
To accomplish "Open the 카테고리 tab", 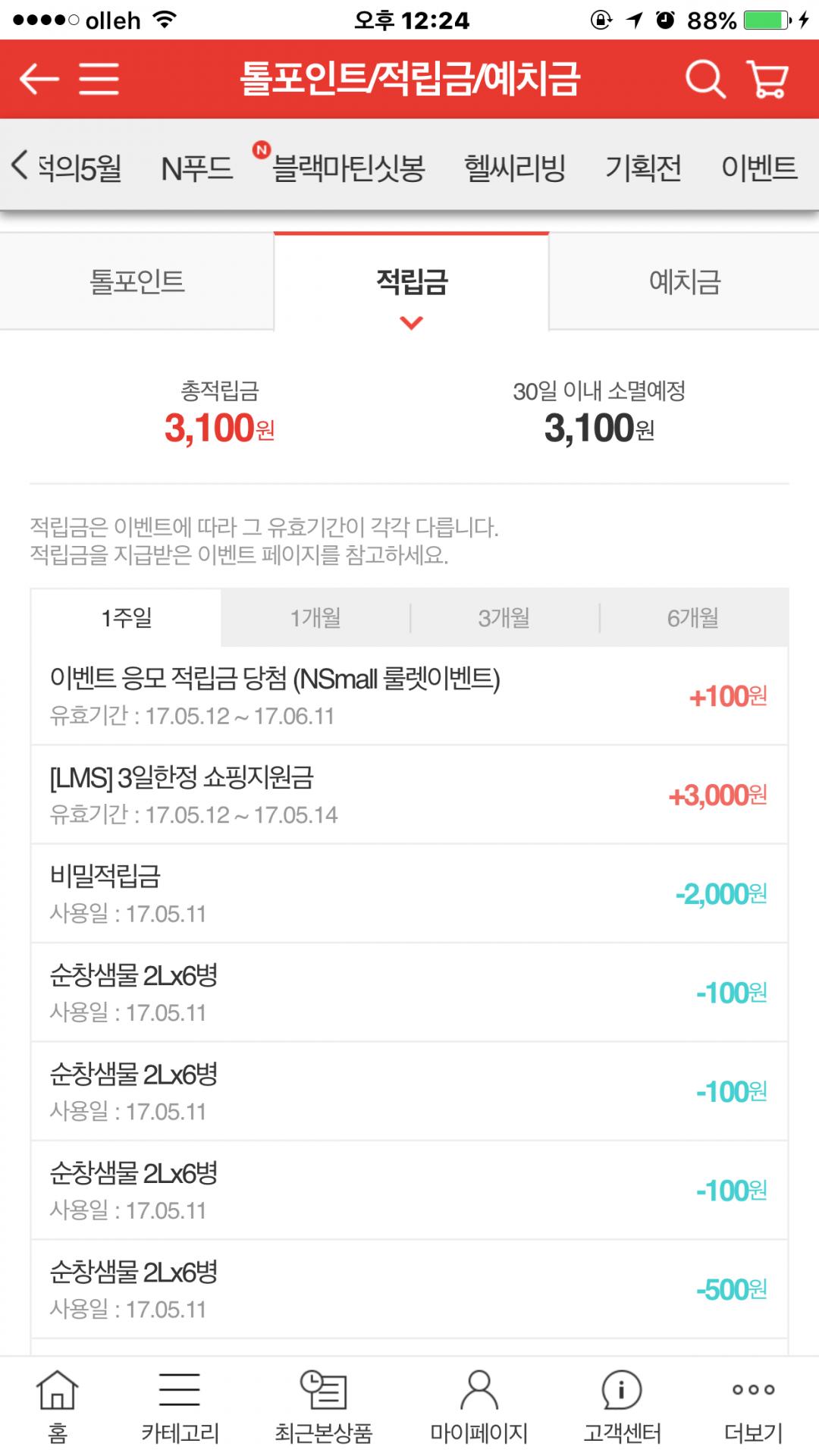I will 180,1407.
